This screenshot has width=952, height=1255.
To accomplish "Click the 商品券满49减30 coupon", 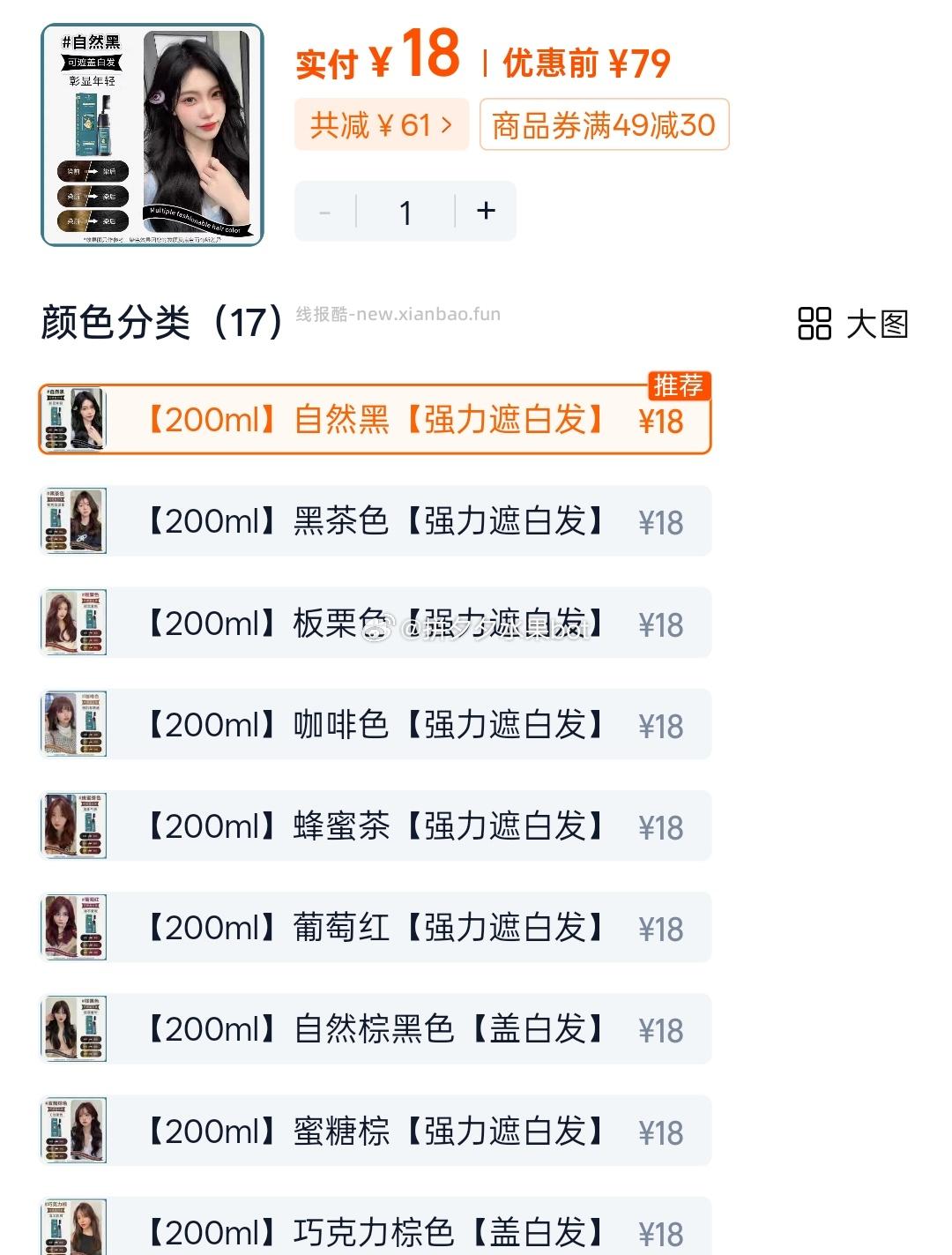I will click(x=604, y=125).
